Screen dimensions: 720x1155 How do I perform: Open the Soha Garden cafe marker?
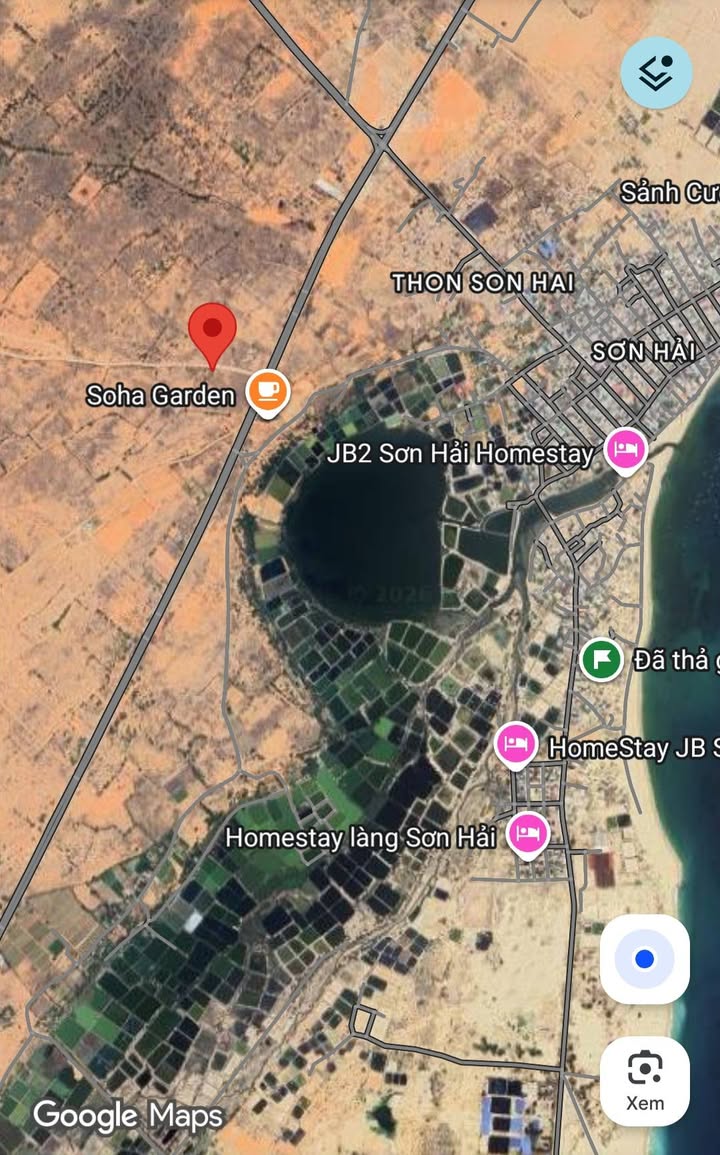268,393
